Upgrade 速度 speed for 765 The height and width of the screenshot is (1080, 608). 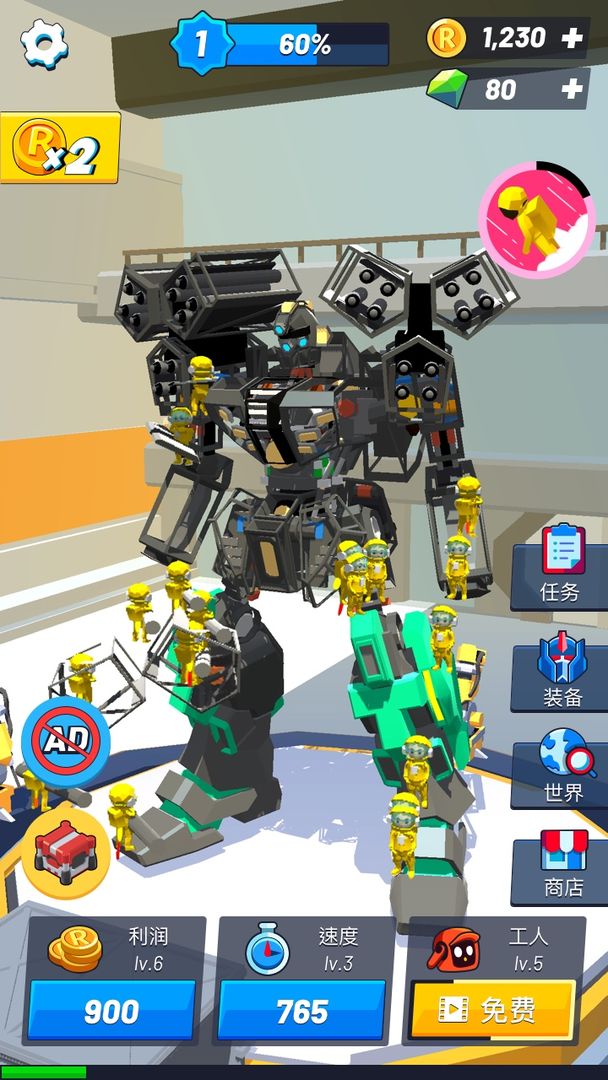click(301, 1010)
